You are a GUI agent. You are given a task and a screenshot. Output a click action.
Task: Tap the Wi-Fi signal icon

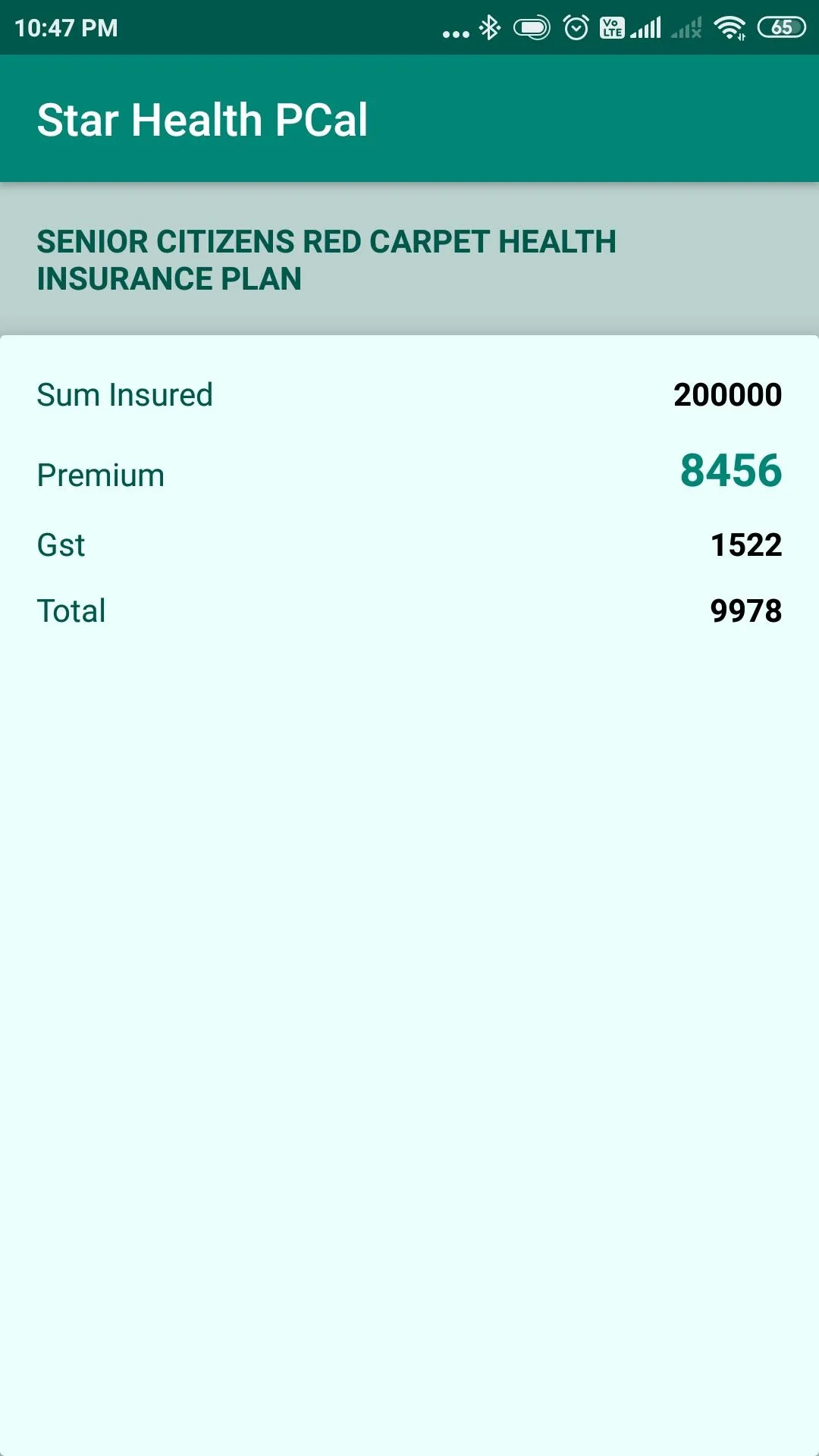[729, 27]
